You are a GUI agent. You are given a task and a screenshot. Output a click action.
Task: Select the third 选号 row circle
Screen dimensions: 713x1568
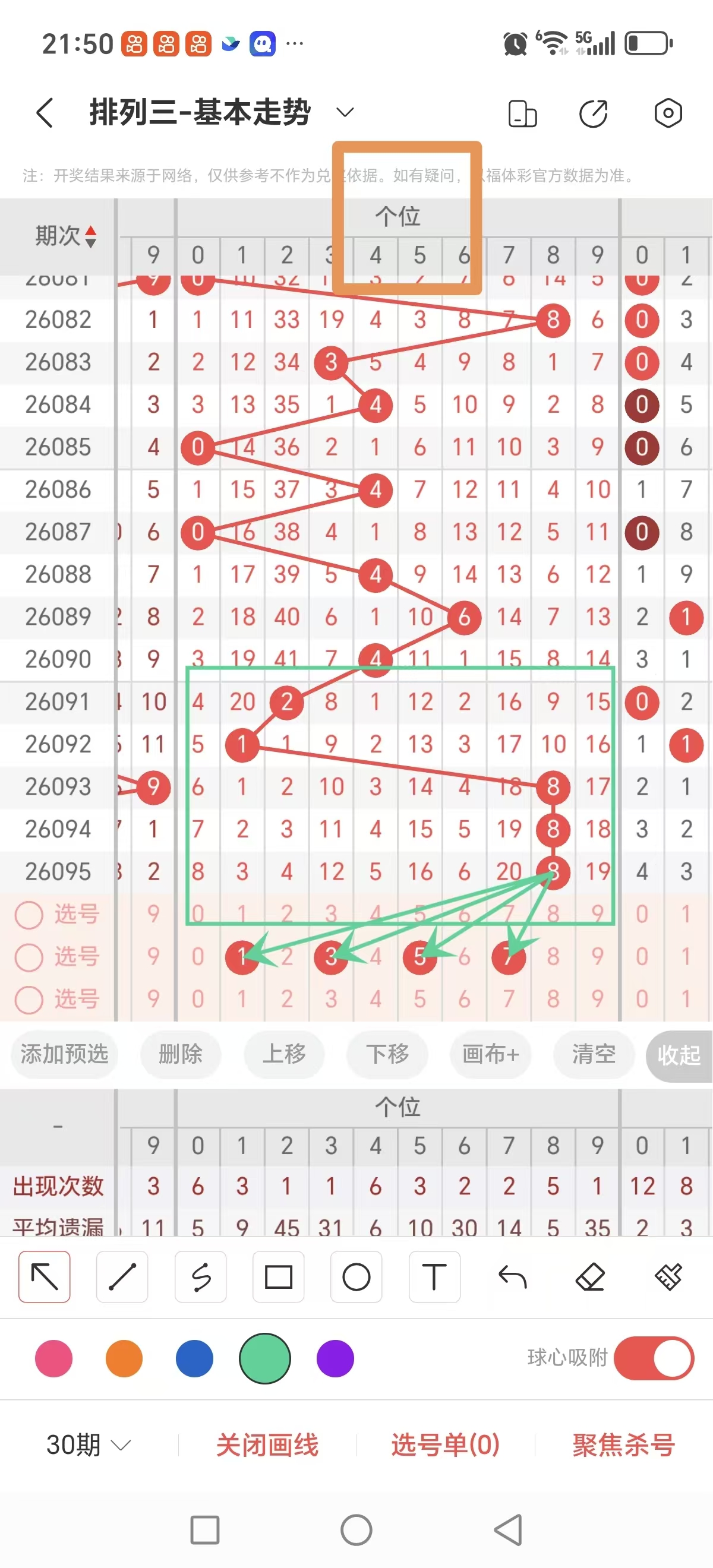[x=29, y=999]
